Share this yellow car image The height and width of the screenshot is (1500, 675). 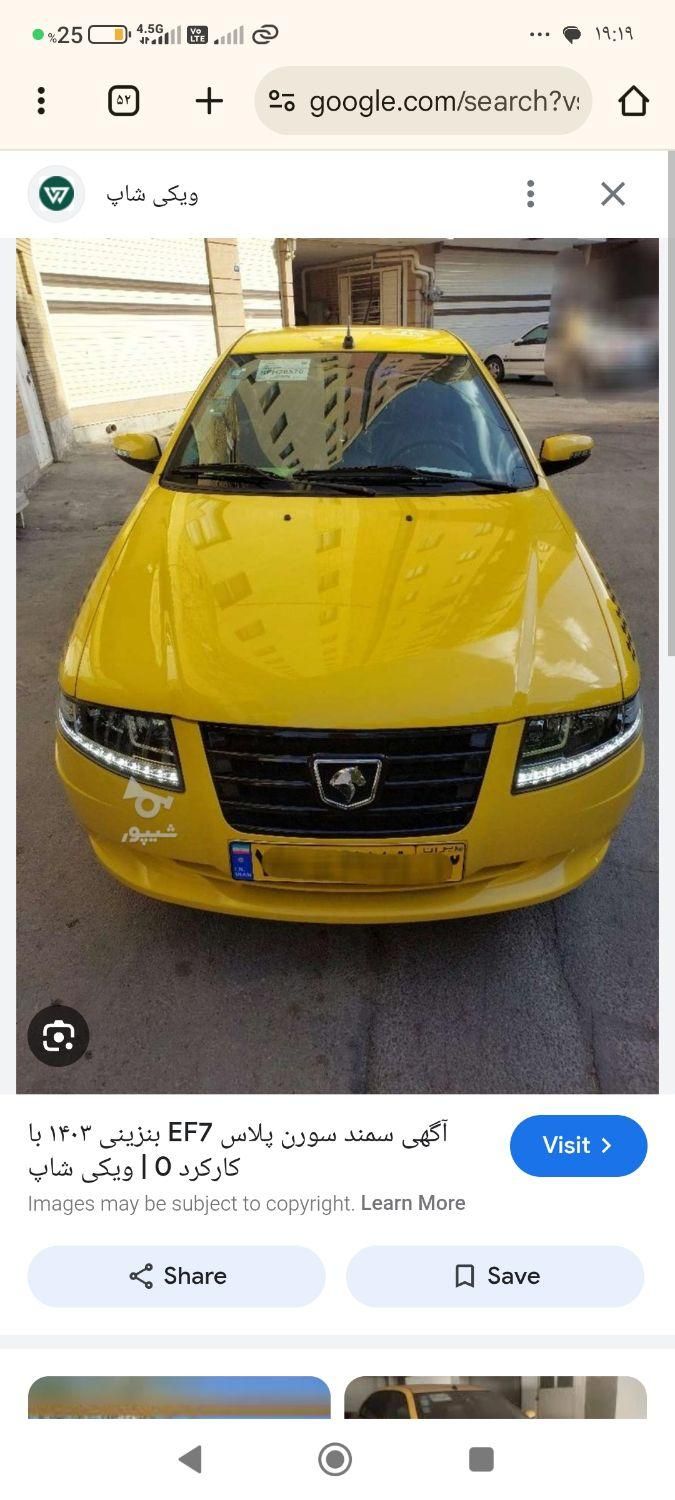tap(177, 1276)
